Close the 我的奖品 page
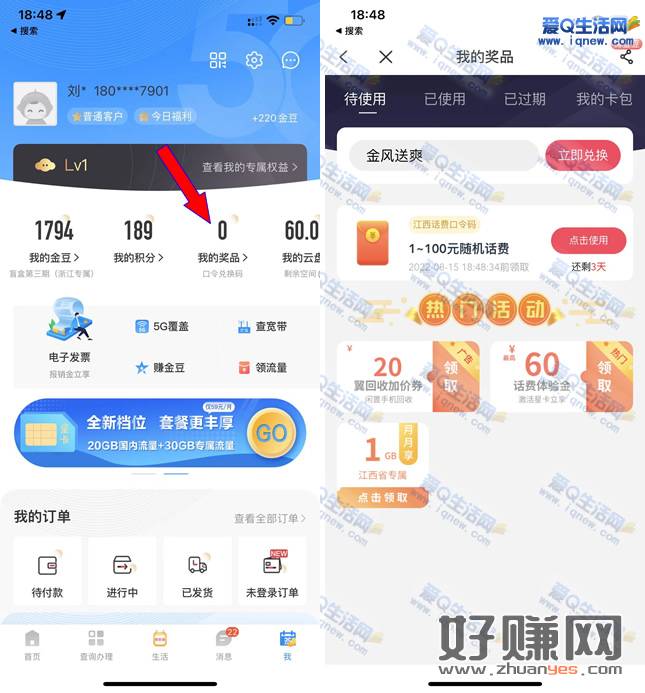The width and height of the screenshot is (645, 693). pos(386,57)
